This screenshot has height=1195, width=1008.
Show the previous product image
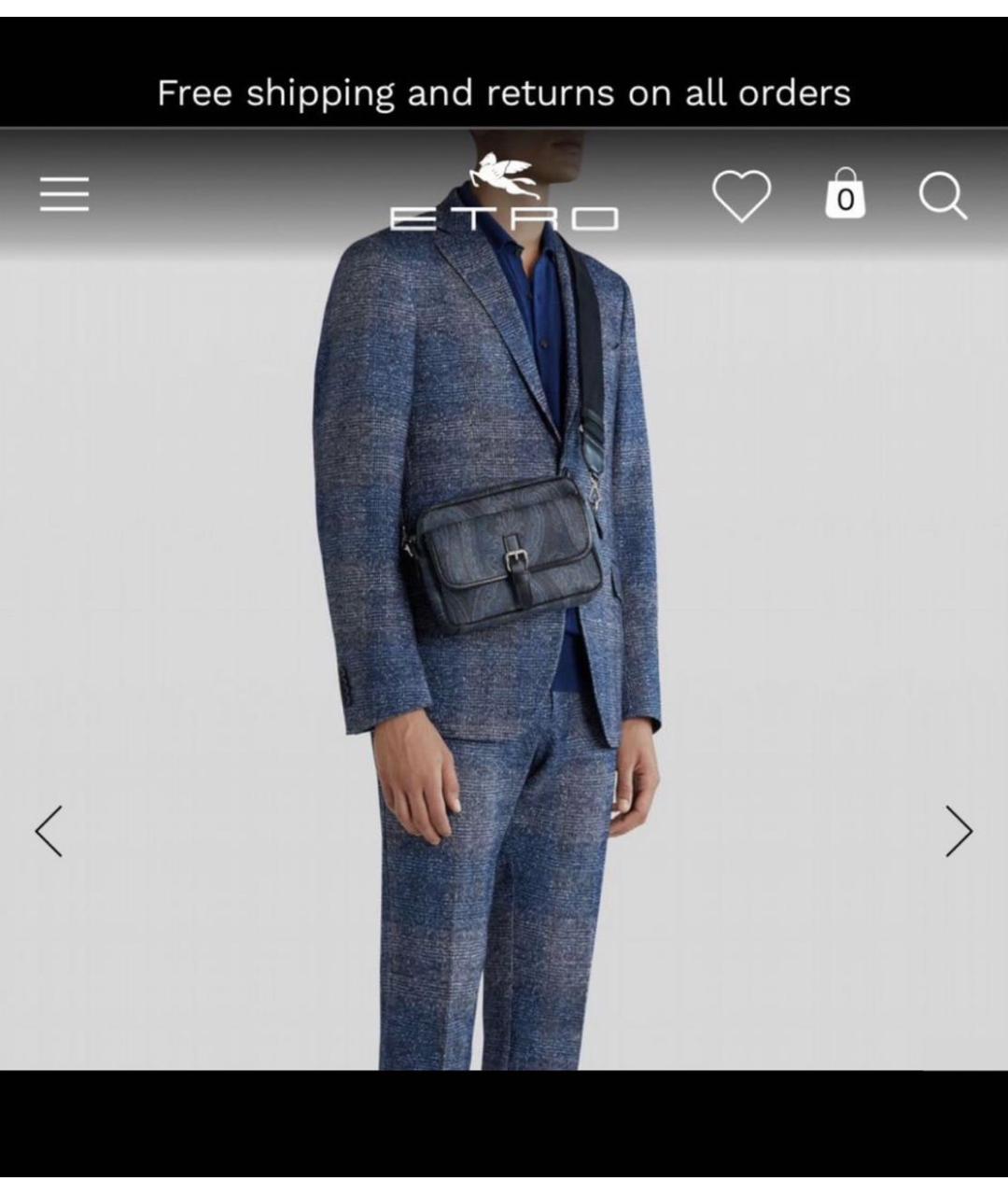tap(49, 831)
